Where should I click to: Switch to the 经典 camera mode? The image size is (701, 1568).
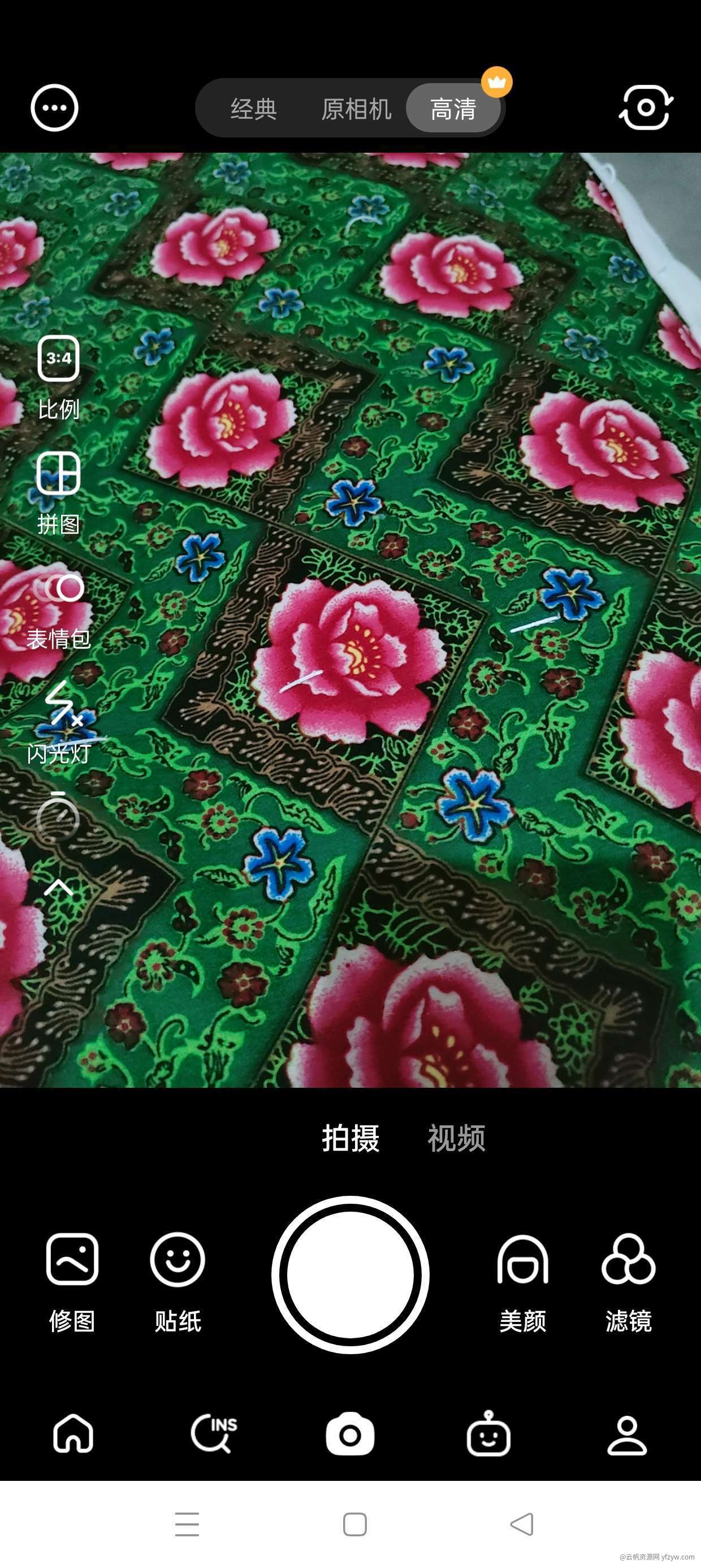pos(254,109)
